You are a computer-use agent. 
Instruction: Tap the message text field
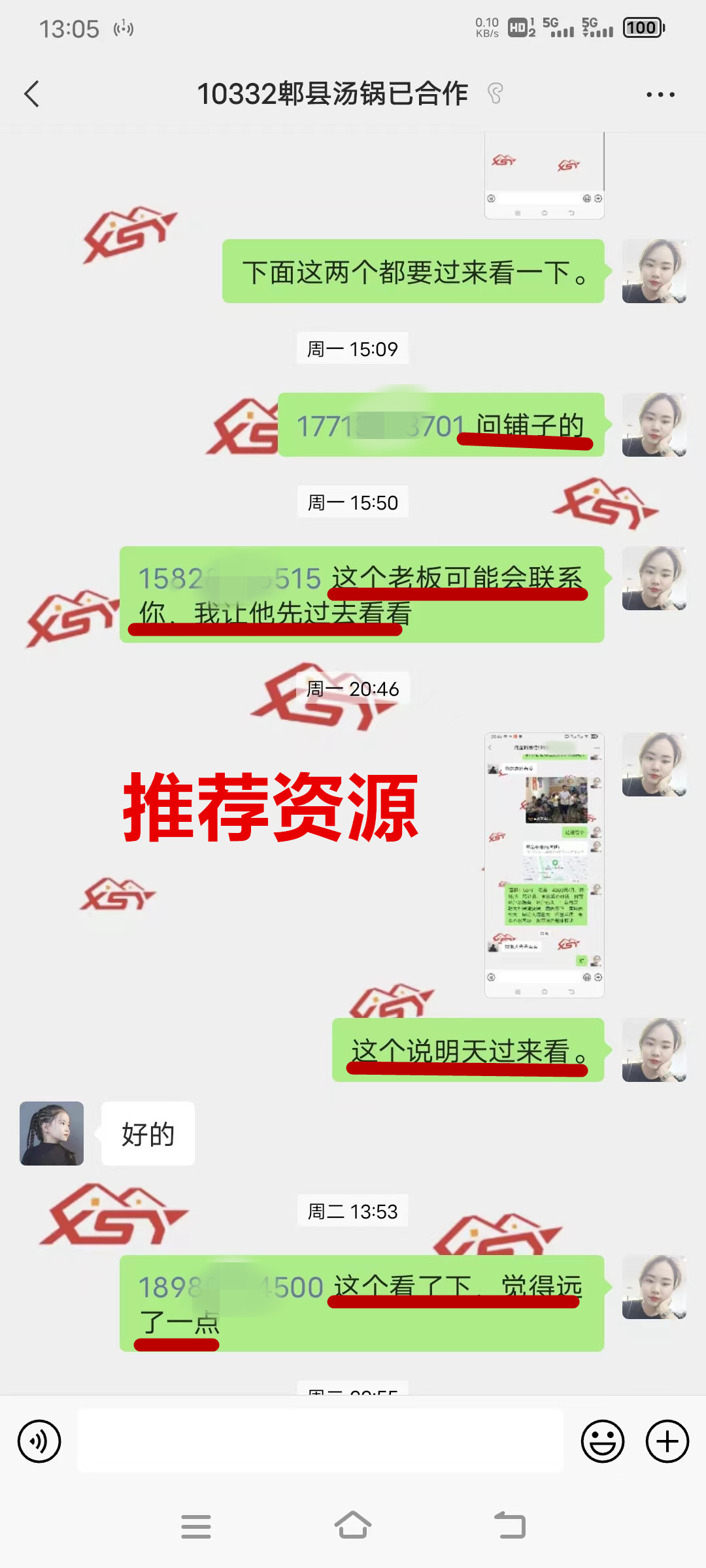(320, 1441)
